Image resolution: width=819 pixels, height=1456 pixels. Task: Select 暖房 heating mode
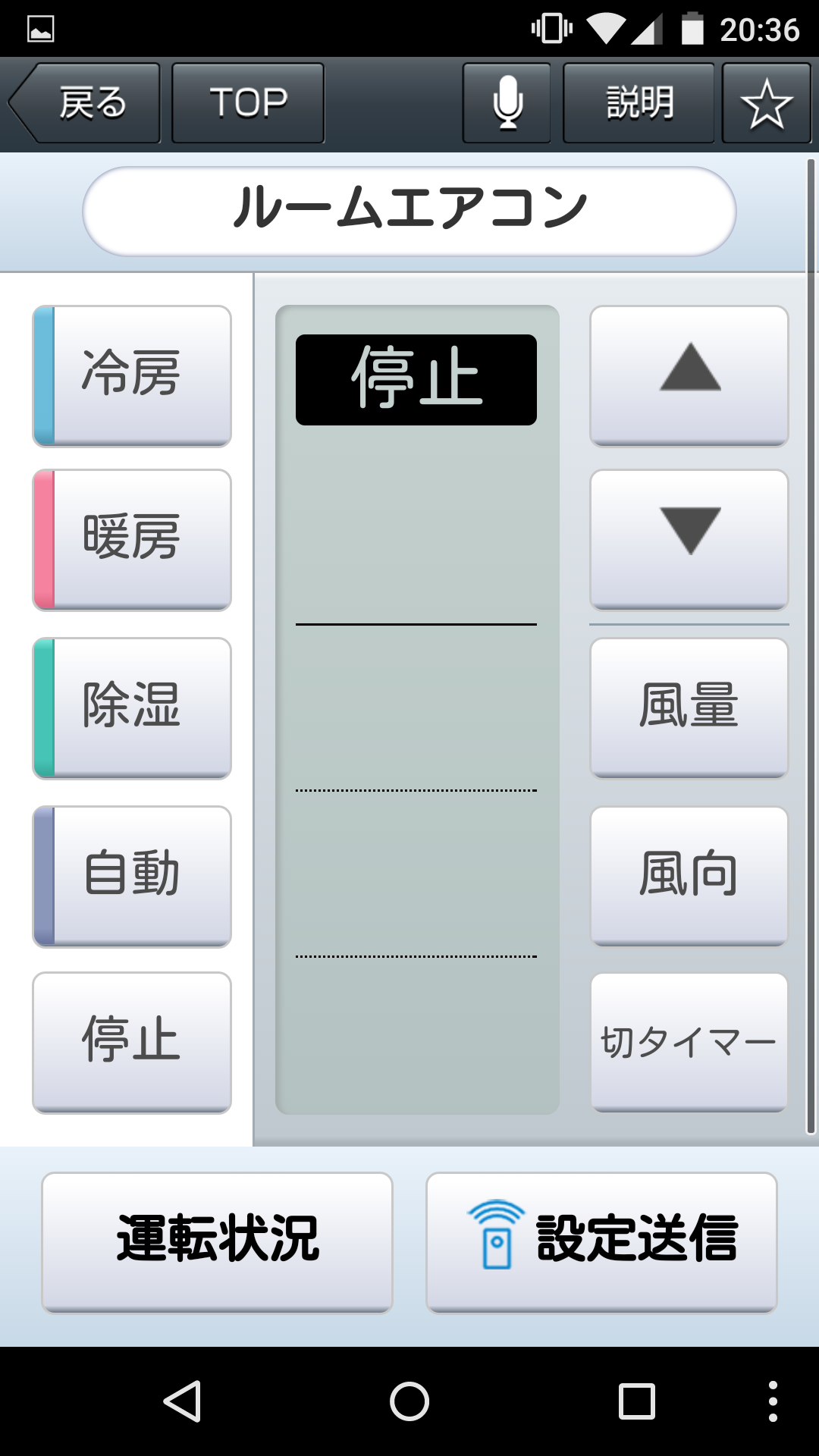[132, 540]
